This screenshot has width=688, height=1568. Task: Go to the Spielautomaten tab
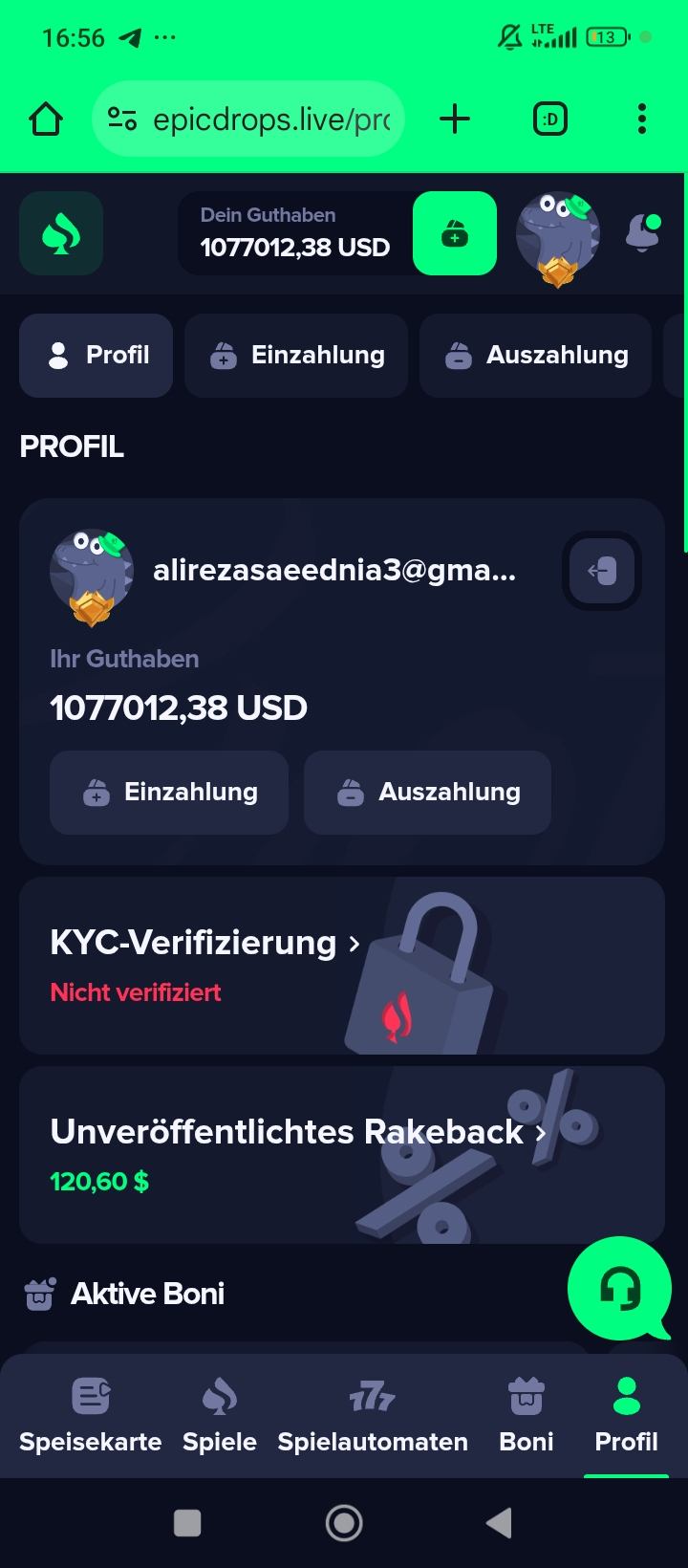tap(373, 1416)
